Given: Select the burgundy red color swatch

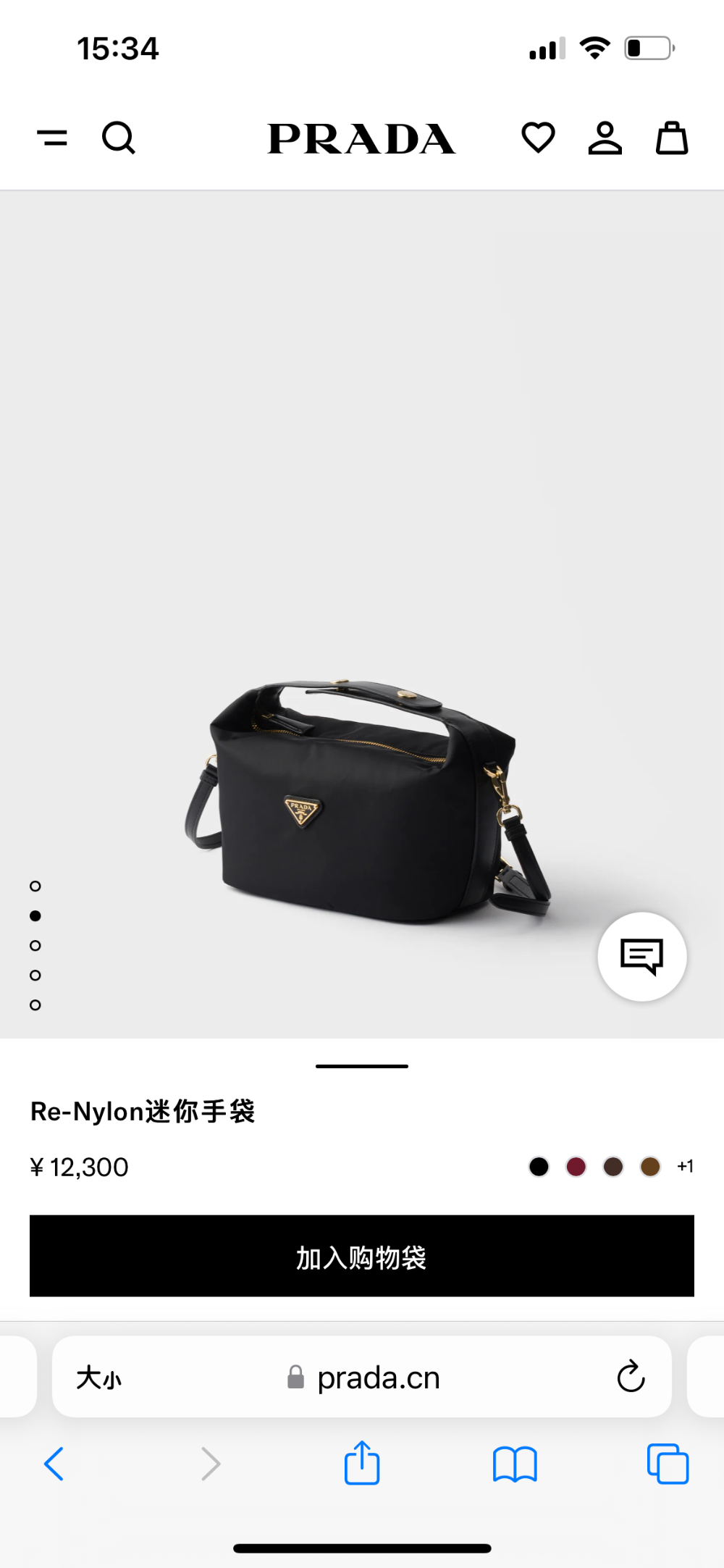Looking at the screenshot, I should 576,1167.
